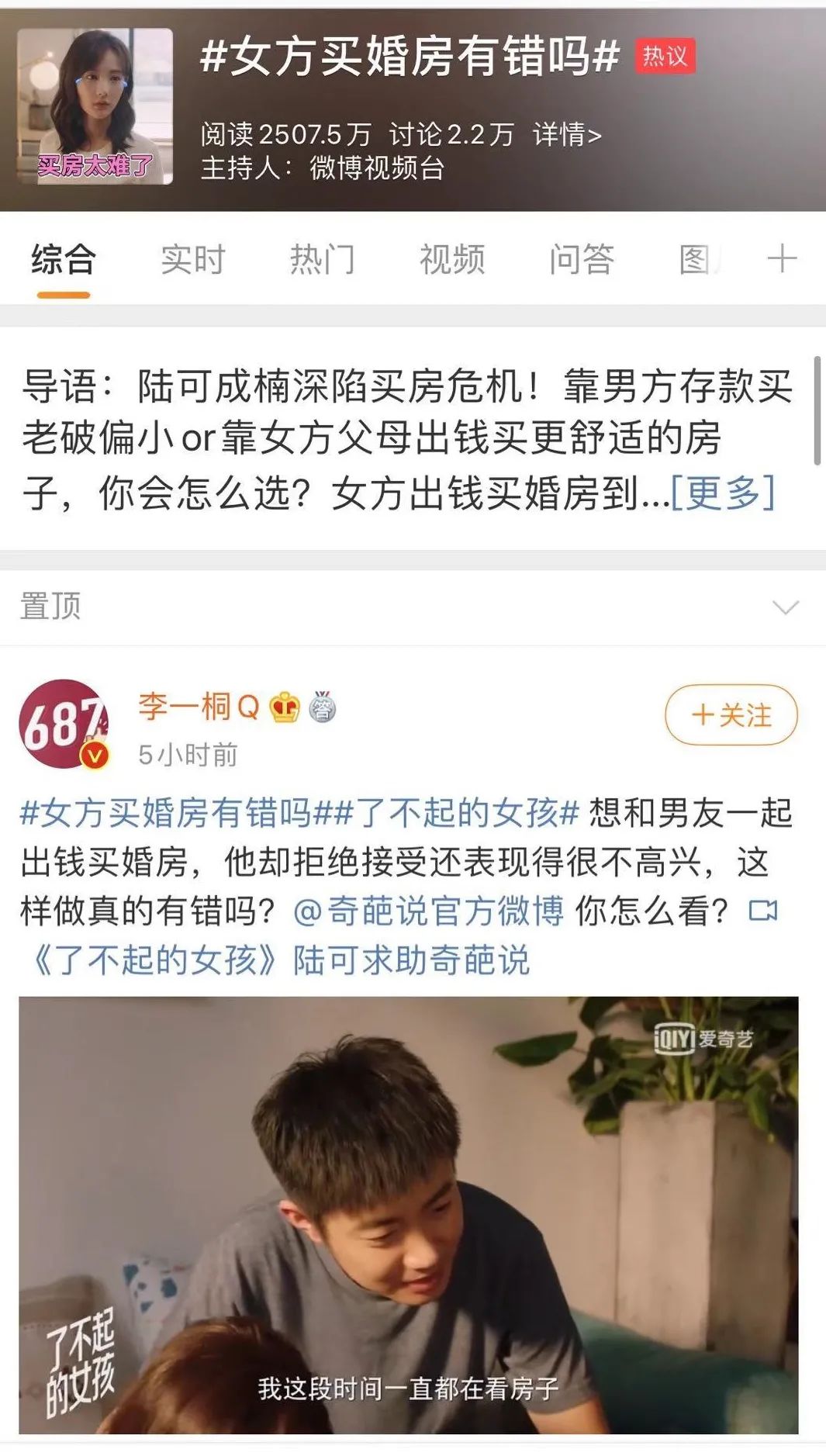Play the post's video thumbnail
The image size is (826, 1456).
point(409,1214)
